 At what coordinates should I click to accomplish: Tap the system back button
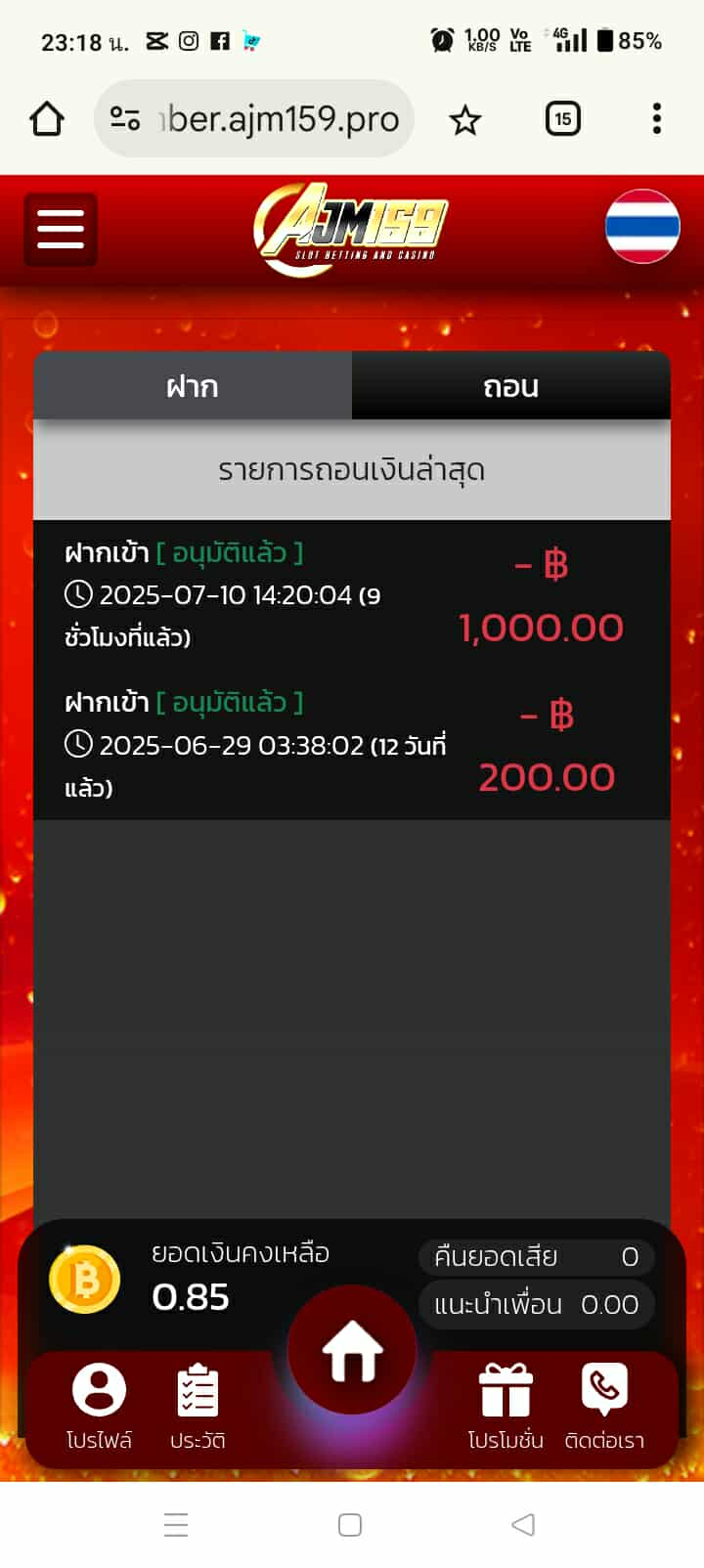[523, 1524]
